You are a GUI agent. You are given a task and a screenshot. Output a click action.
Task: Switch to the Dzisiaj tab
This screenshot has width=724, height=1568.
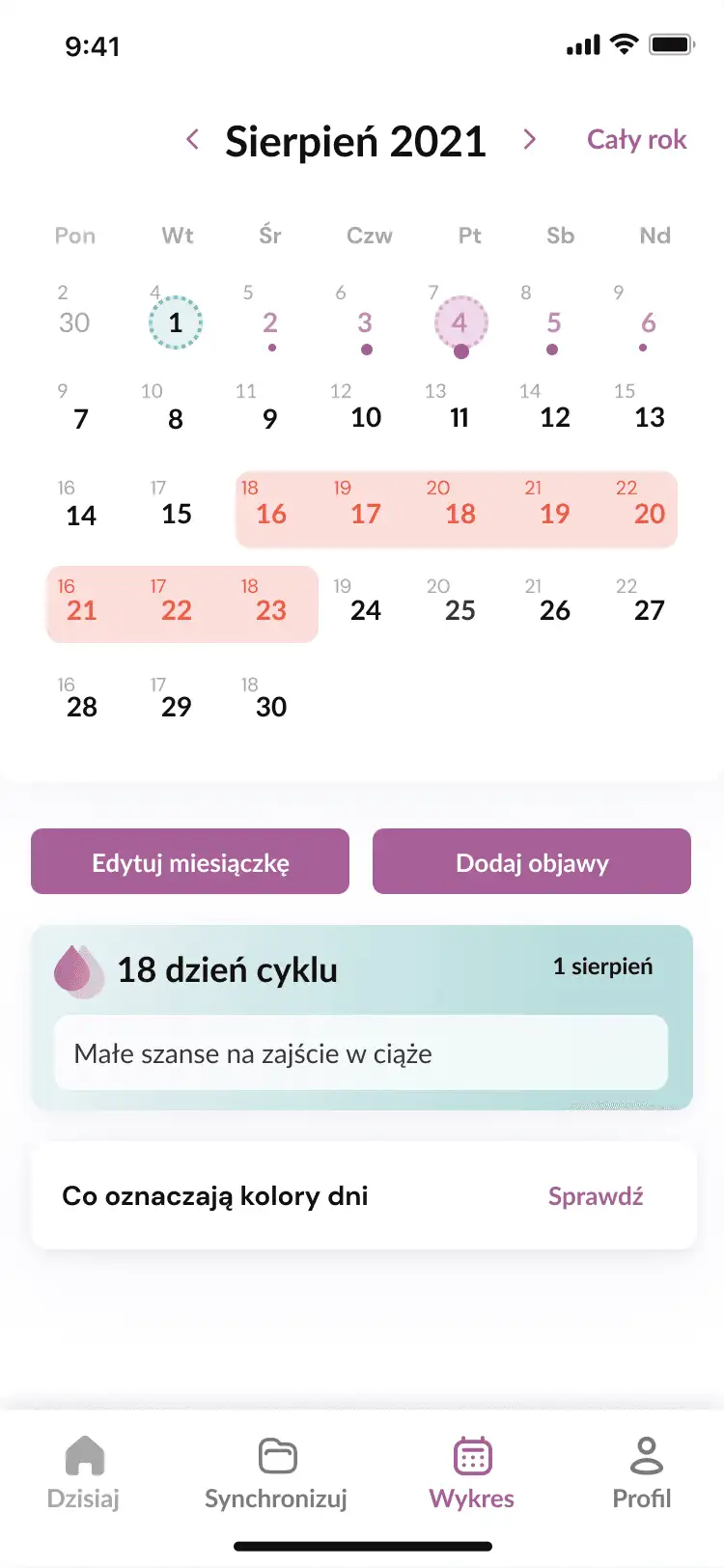[x=84, y=1472]
